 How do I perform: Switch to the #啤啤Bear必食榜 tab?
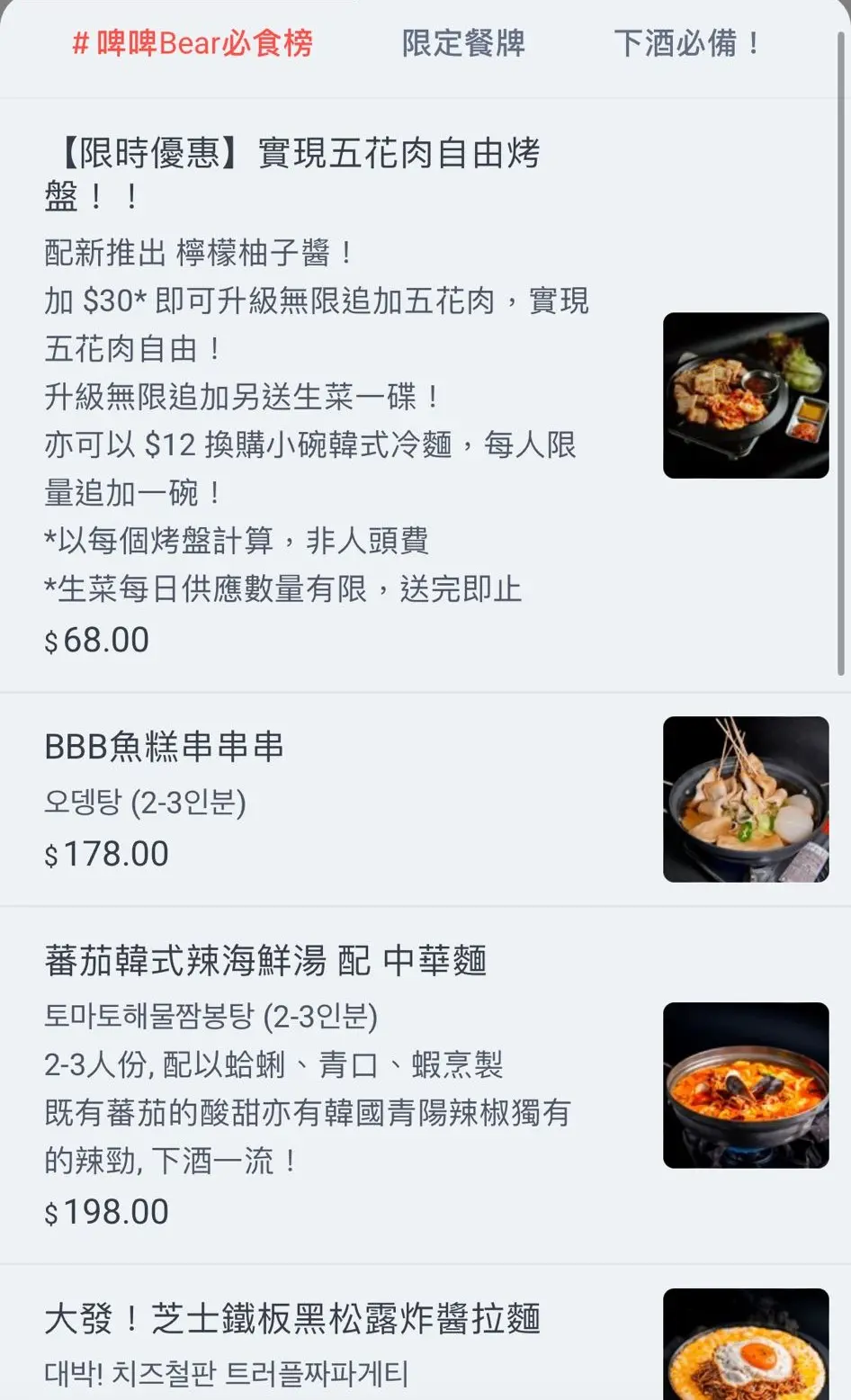[192, 43]
